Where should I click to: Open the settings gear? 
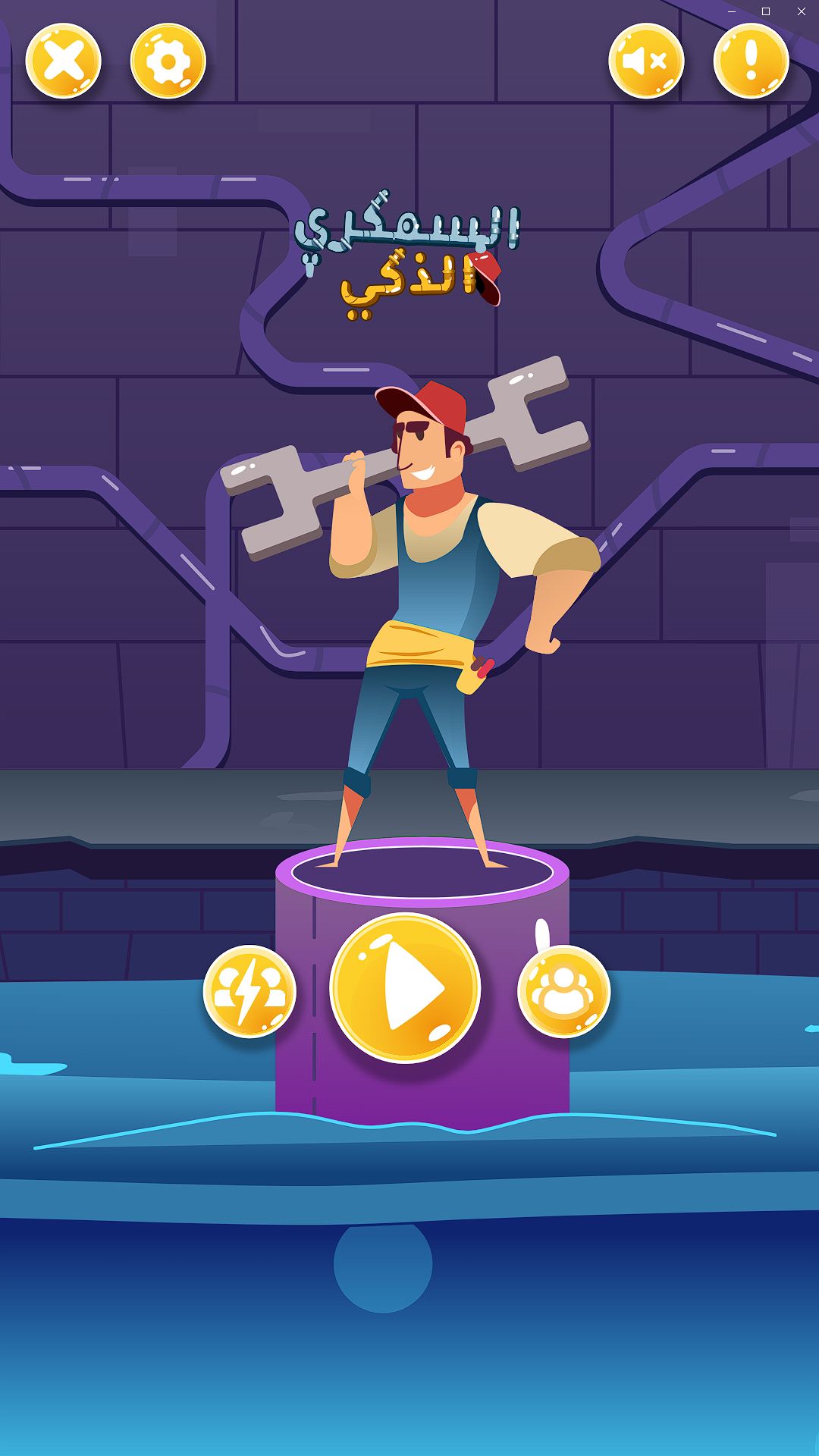[x=168, y=61]
